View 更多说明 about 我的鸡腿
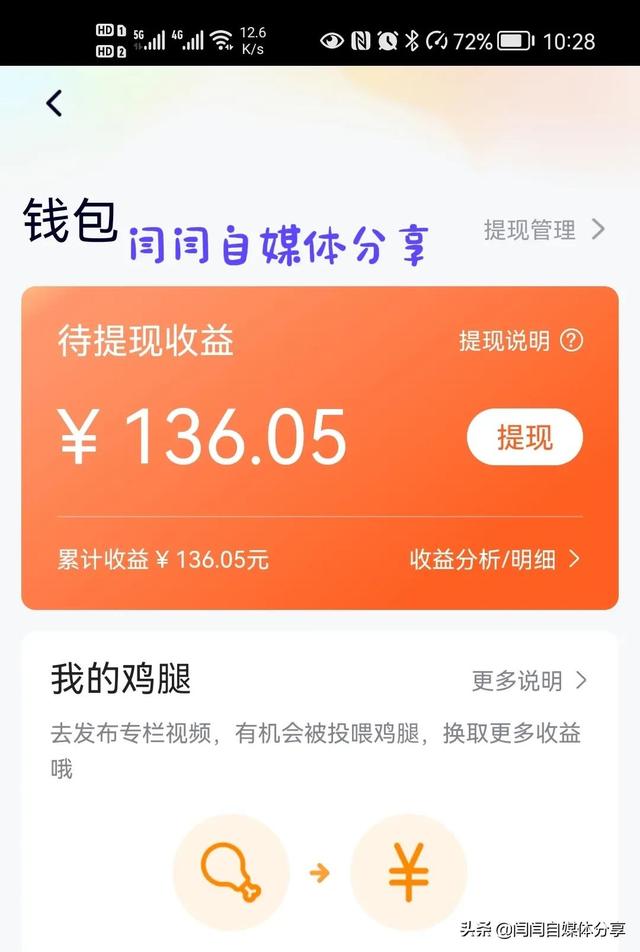This screenshot has height=952, width=640. pyautogui.click(x=530, y=681)
